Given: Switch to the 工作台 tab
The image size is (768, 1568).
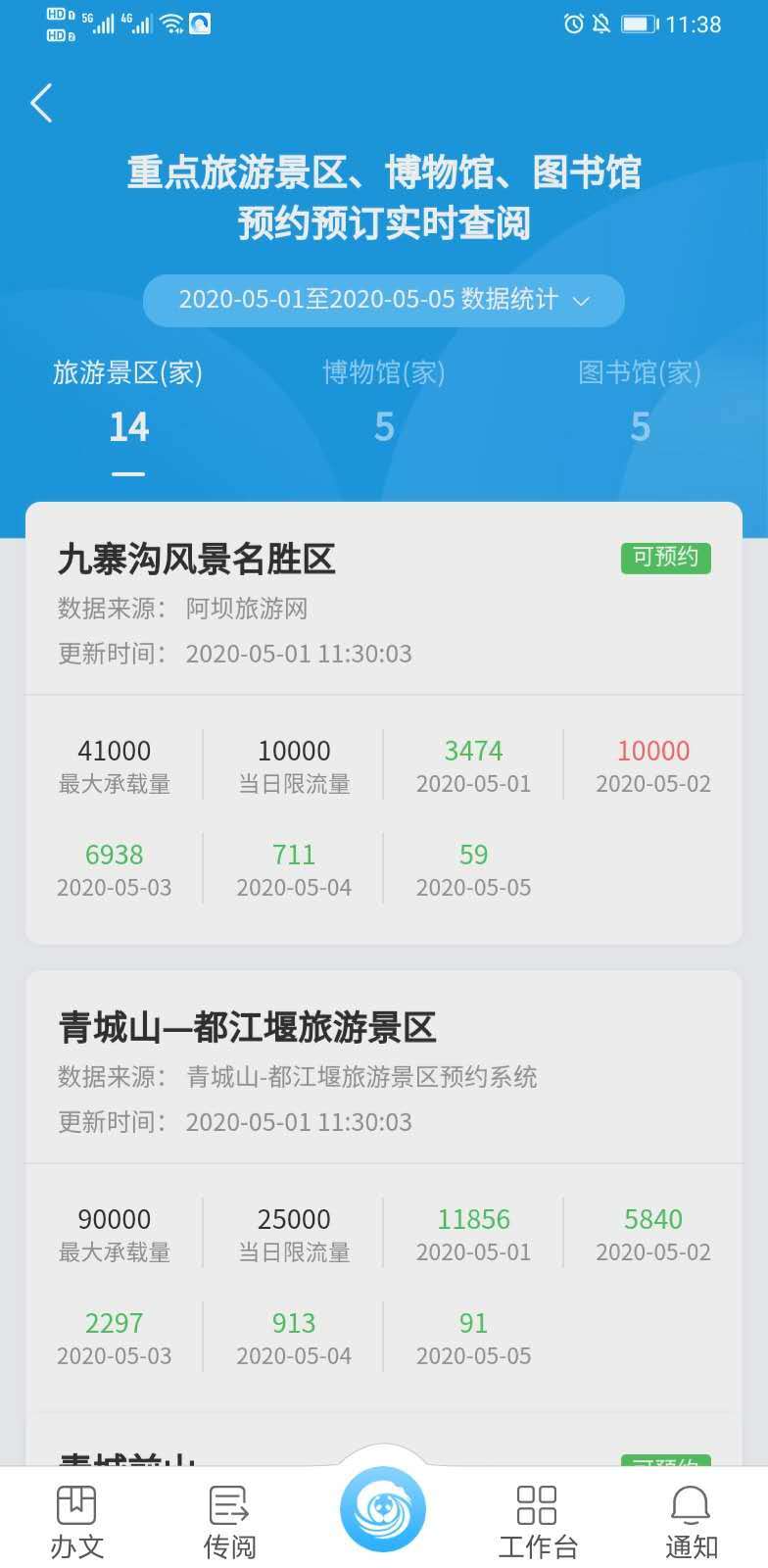Looking at the screenshot, I should 537,1521.
